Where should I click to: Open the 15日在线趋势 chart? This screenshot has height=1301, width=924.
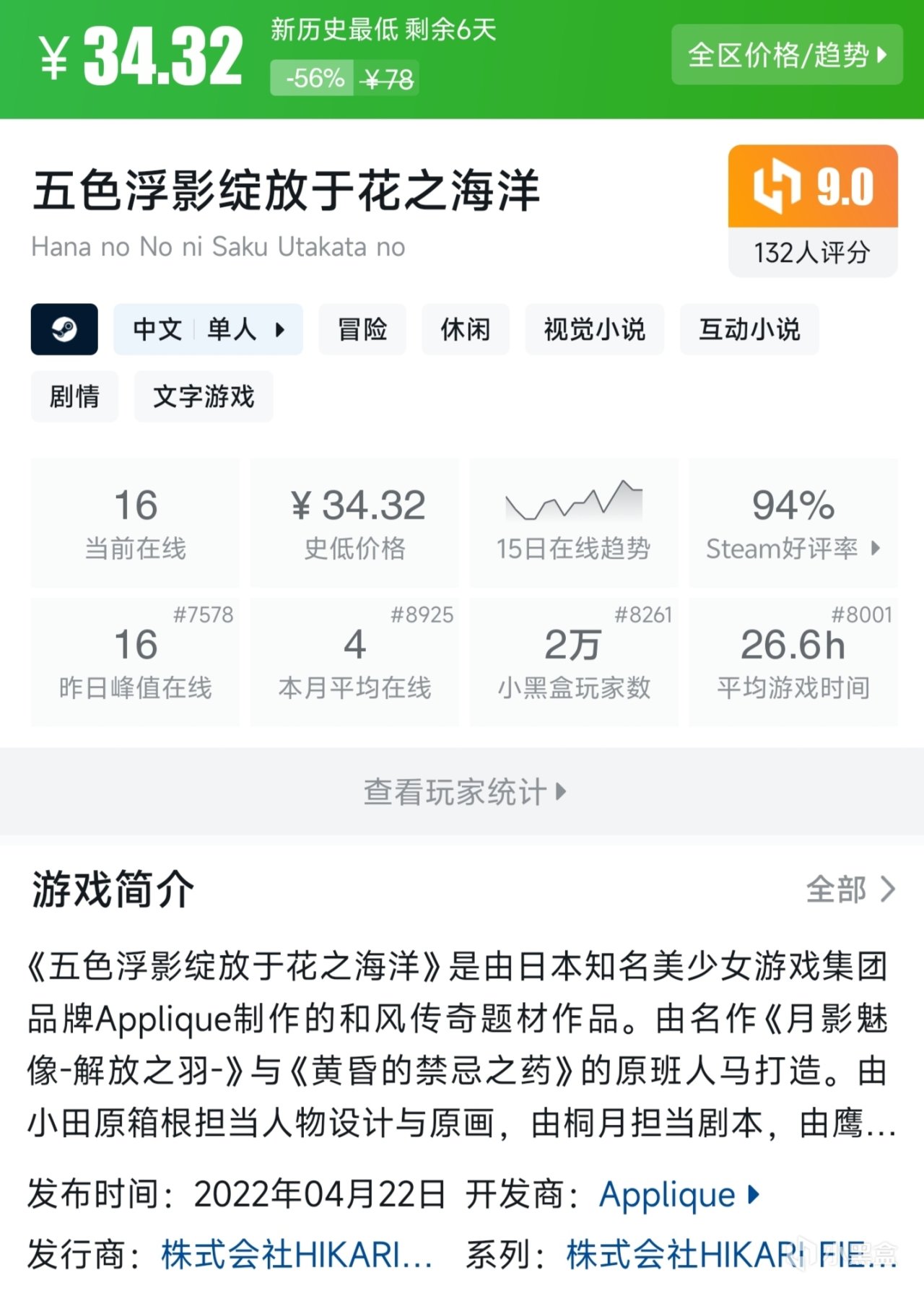574,523
